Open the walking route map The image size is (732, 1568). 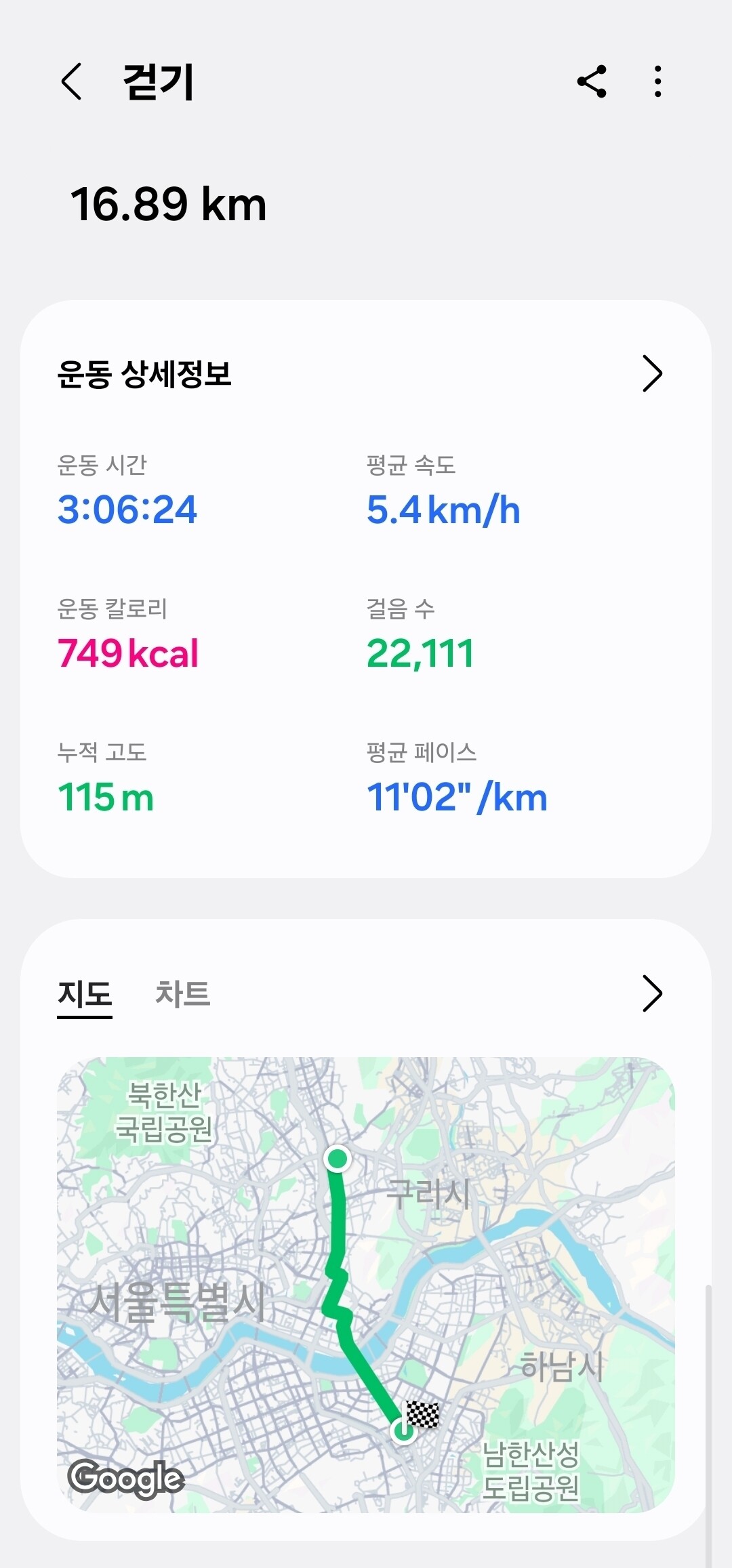[x=366, y=1285]
